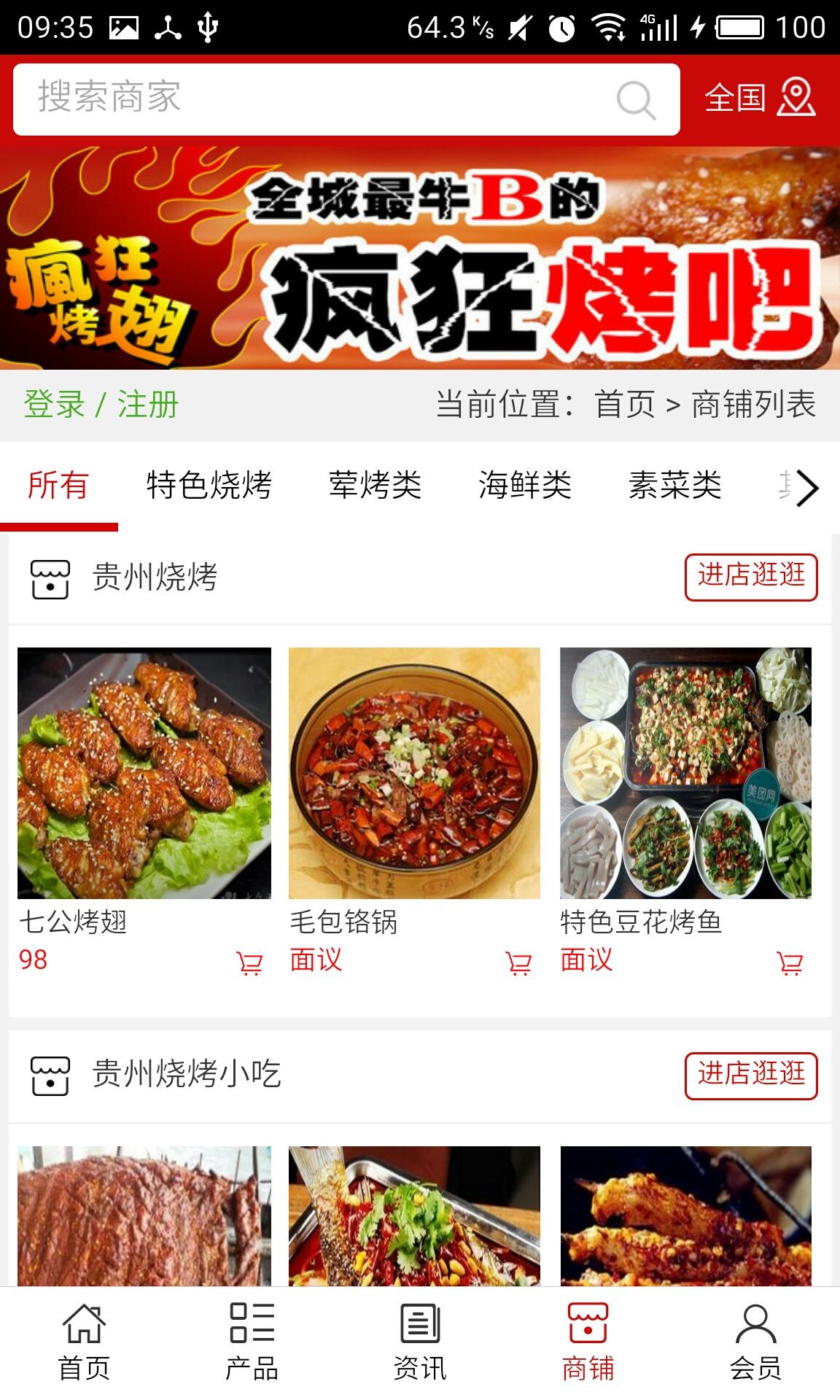Switch to the 素菜类 tab
This screenshot has height=1400, width=840.
pos(675,486)
